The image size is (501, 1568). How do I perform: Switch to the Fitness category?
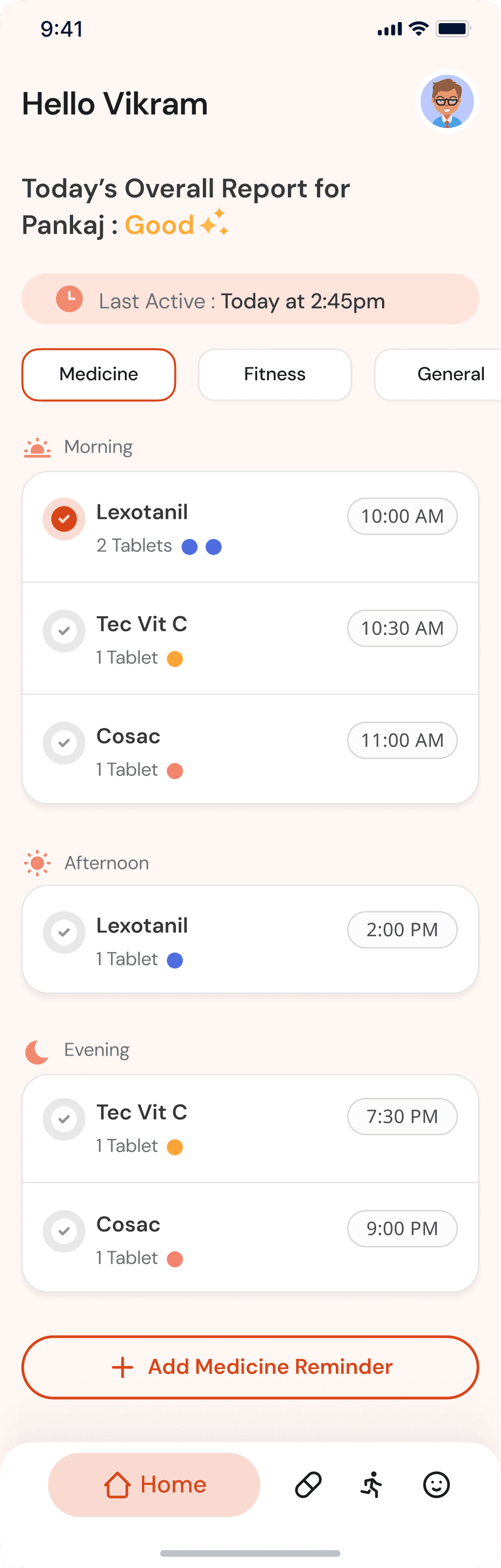tap(274, 374)
